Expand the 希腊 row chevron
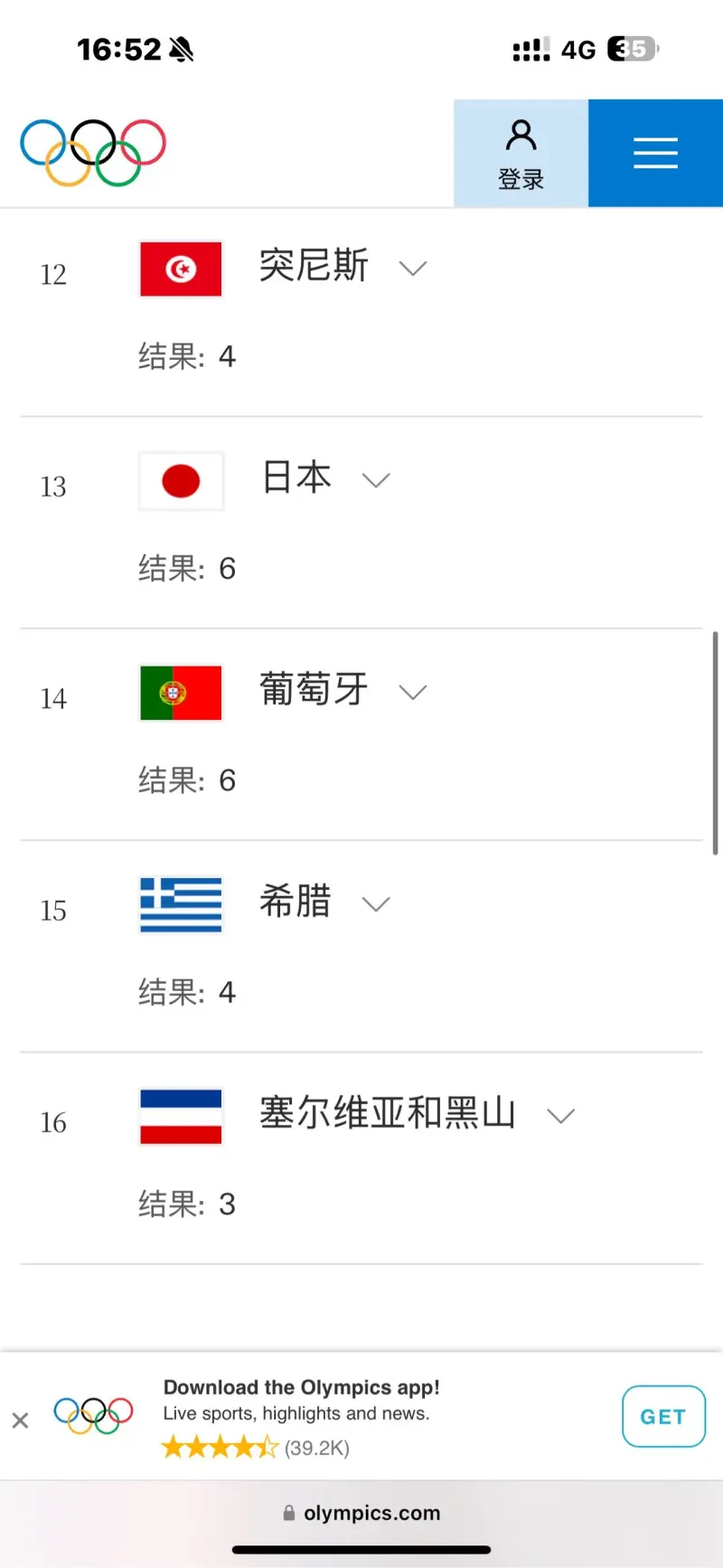 (x=376, y=904)
